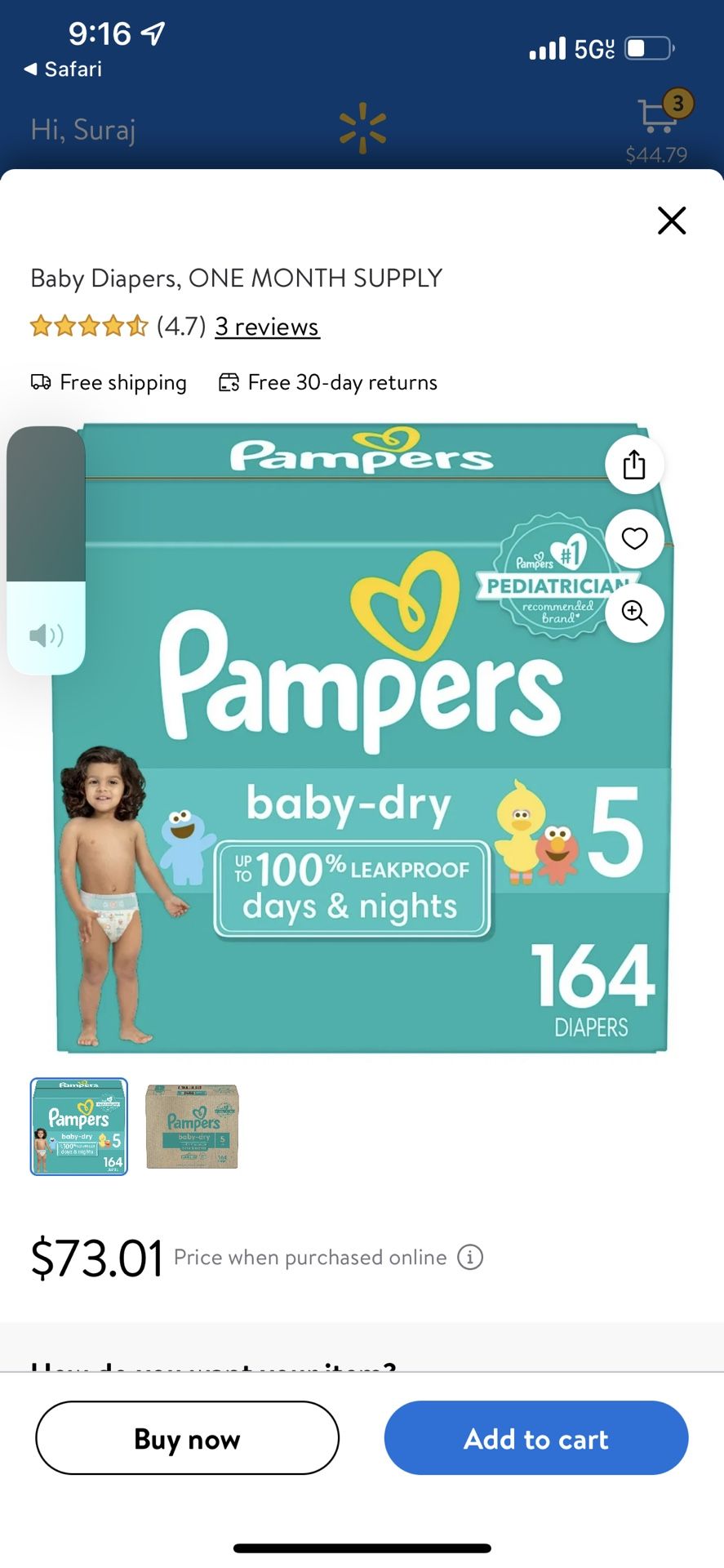Zoom into the product image
This screenshot has height=1568, width=724.
[634, 612]
